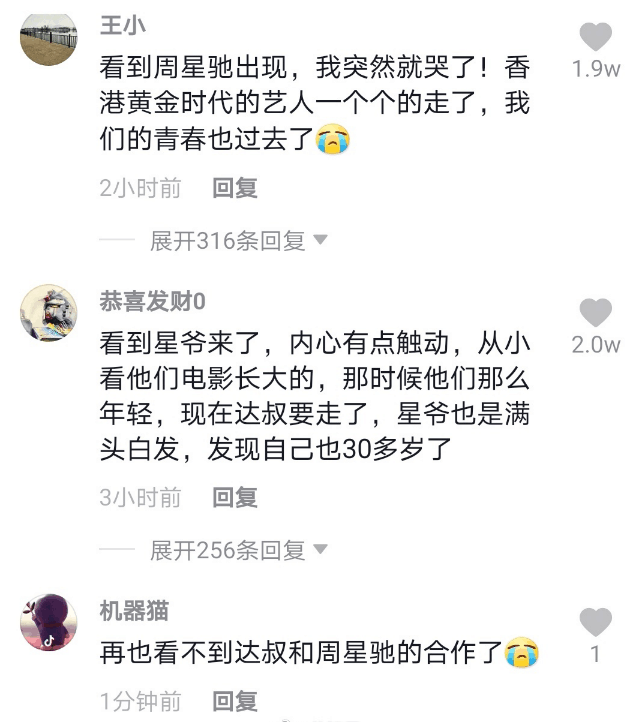Image resolution: width=642 pixels, height=722 pixels.
Task: Like the comment by 机器猫
Action: click(596, 623)
